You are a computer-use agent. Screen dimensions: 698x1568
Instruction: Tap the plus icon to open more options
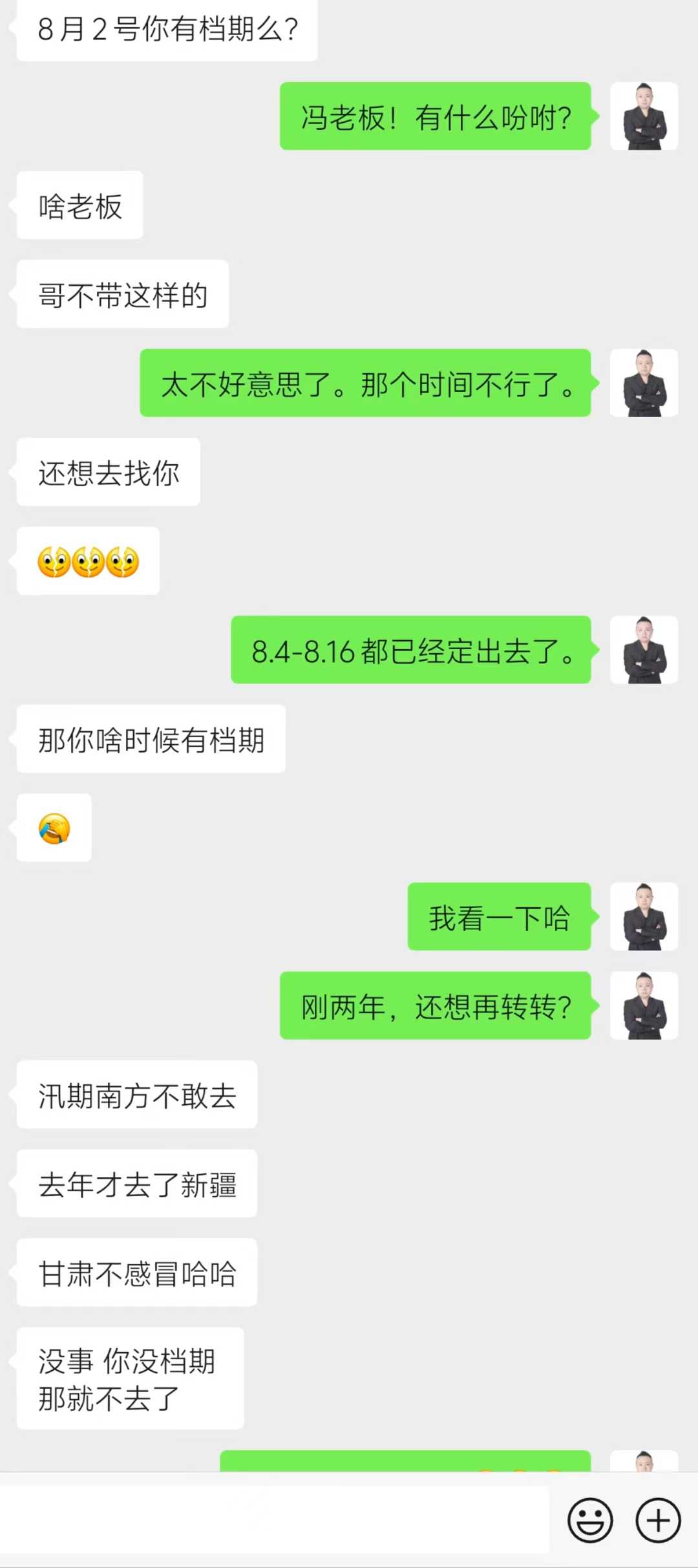(x=657, y=1515)
